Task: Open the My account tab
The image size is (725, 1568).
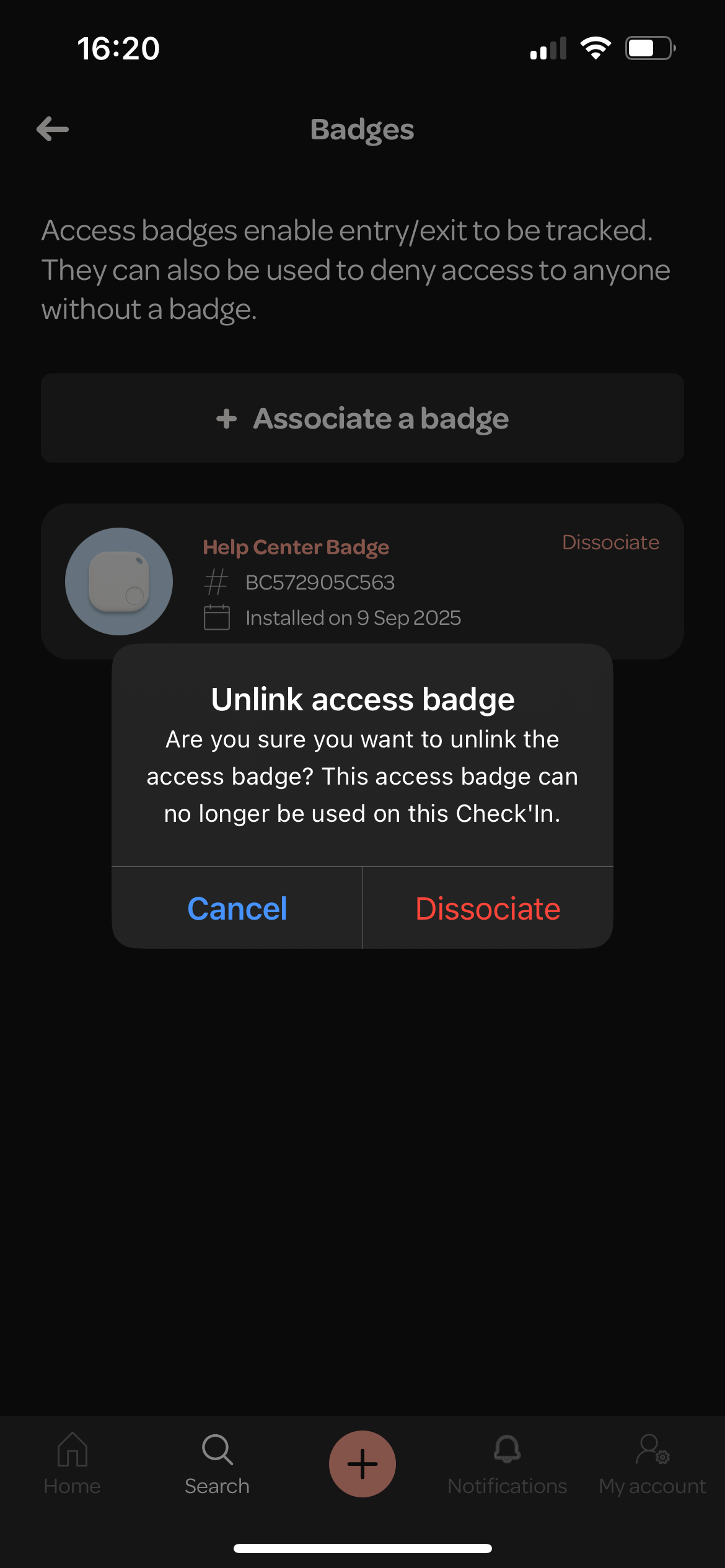Action: point(652,1464)
